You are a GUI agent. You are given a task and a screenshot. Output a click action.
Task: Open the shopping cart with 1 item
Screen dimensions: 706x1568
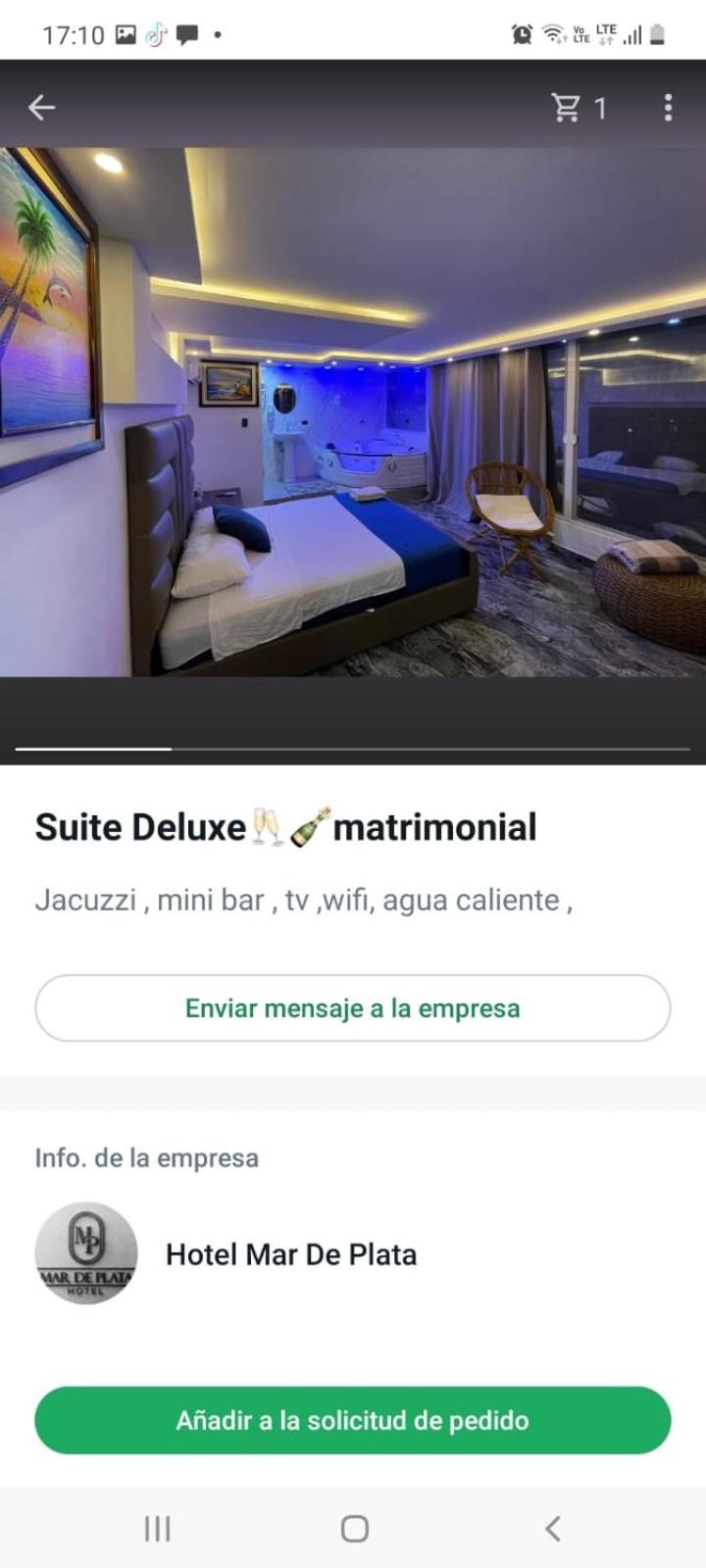click(x=578, y=108)
